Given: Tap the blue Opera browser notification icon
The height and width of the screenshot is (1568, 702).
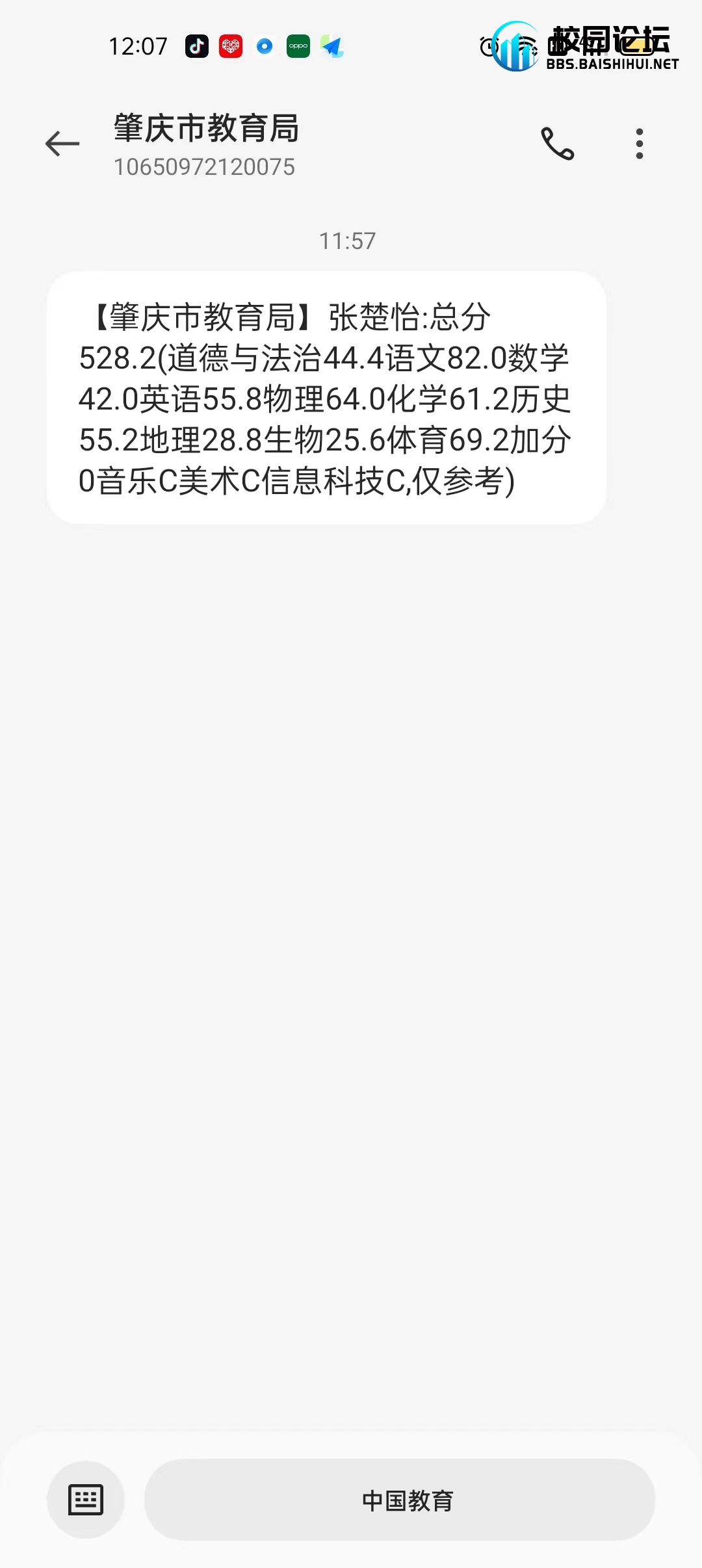Looking at the screenshot, I should tap(265, 46).
